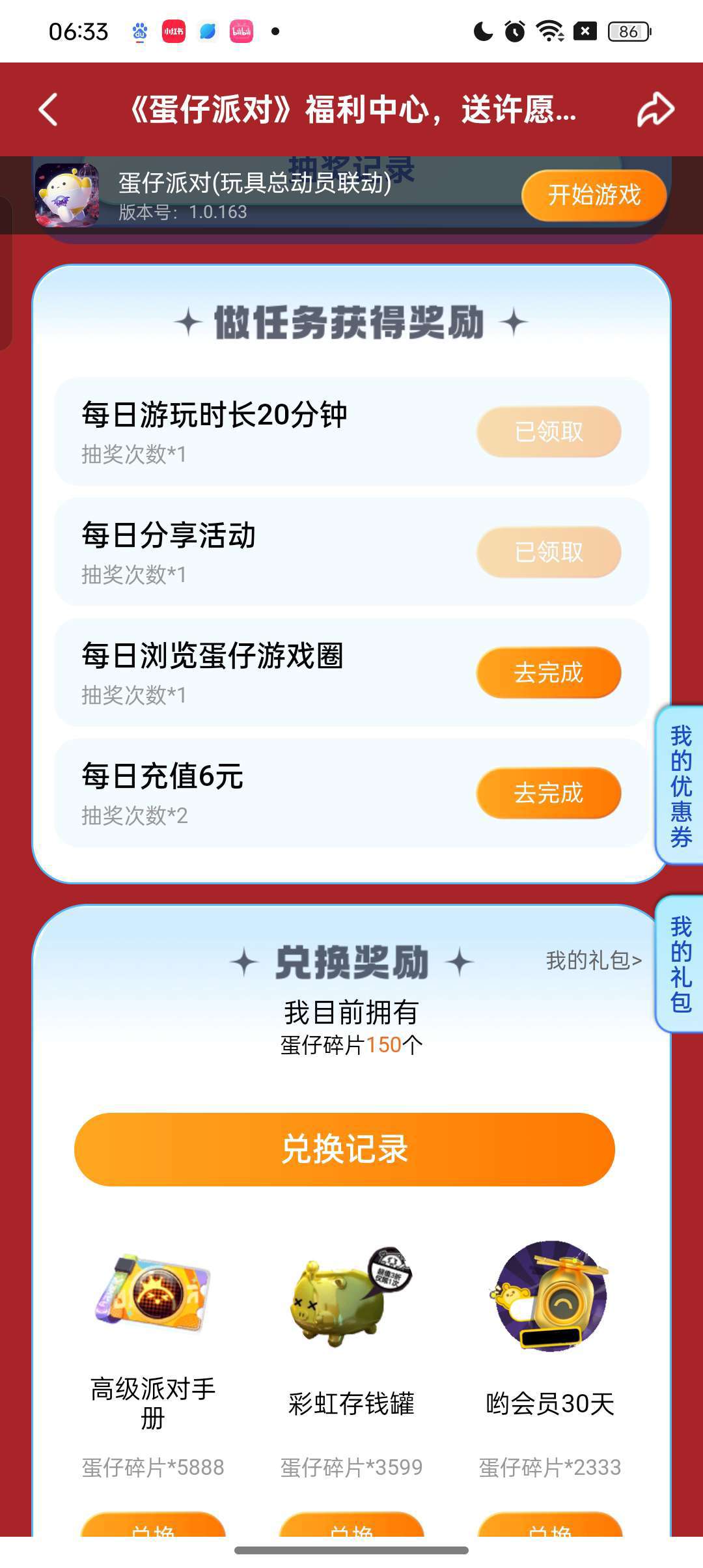The width and height of the screenshot is (703, 1568).
Task: Tap 开始游戏 to launch the game
Action: point(594,195)
